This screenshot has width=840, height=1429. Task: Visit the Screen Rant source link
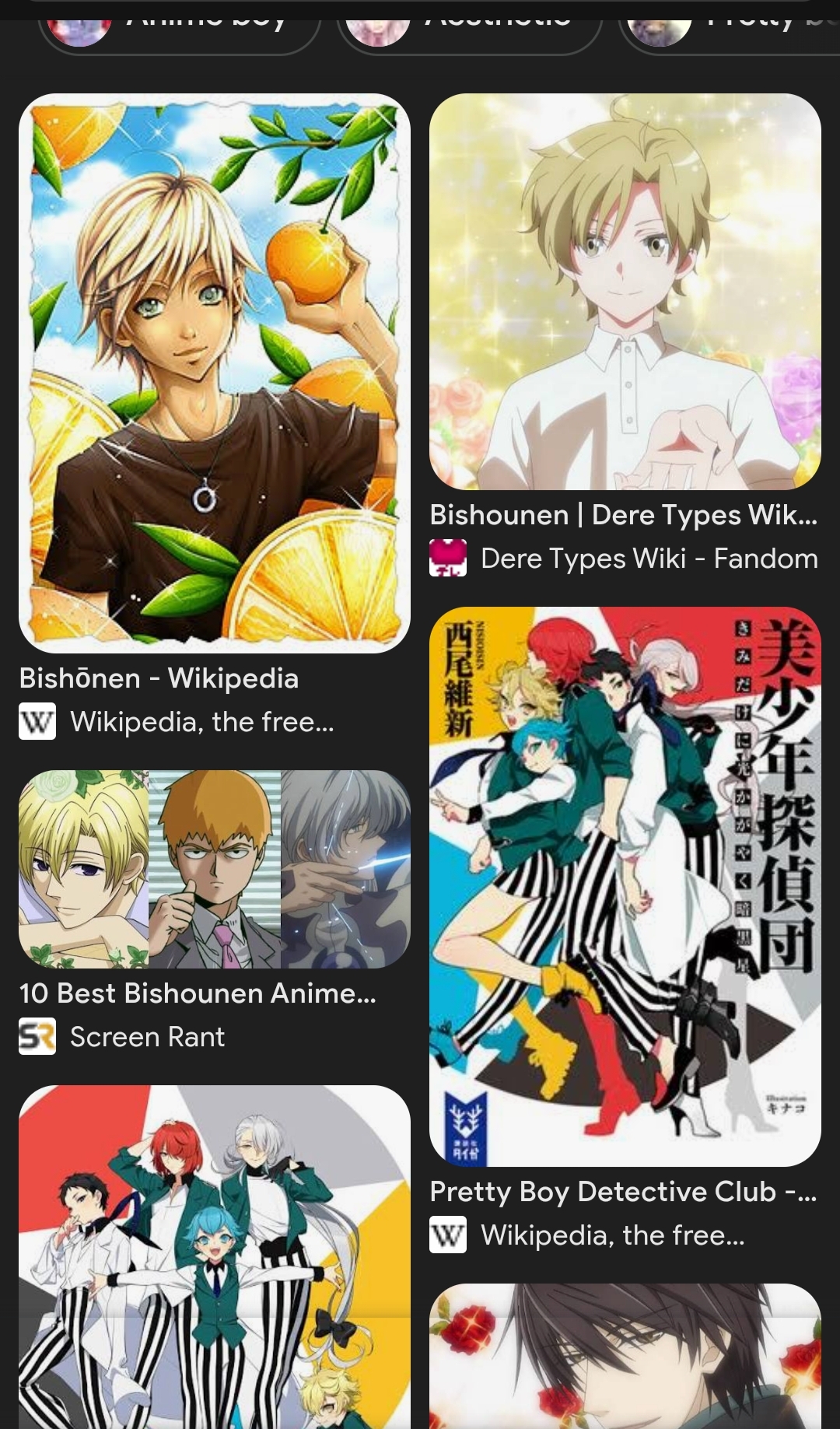pos(146,1037)
